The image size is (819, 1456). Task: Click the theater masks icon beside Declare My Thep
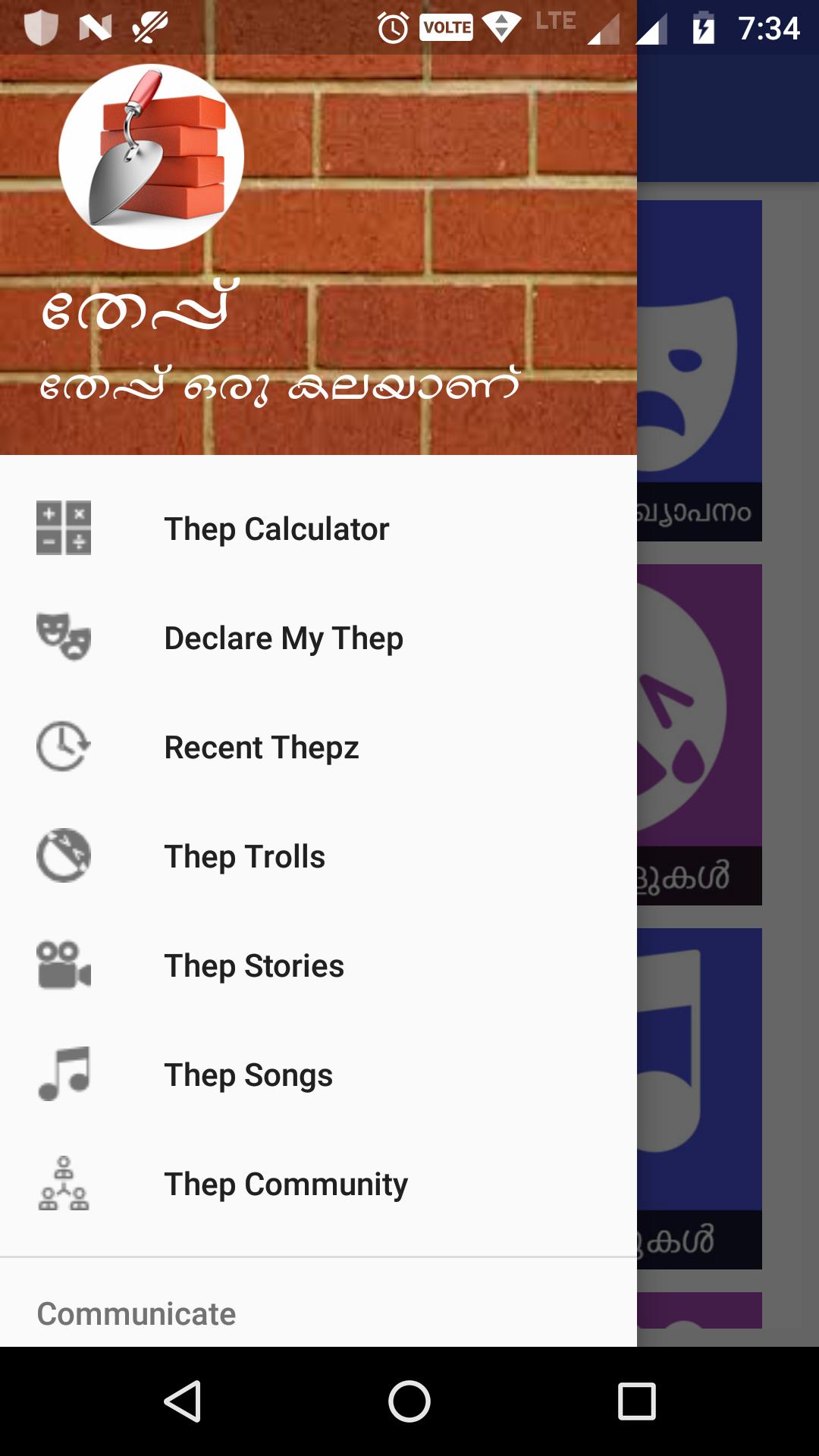tap(64, 638)
